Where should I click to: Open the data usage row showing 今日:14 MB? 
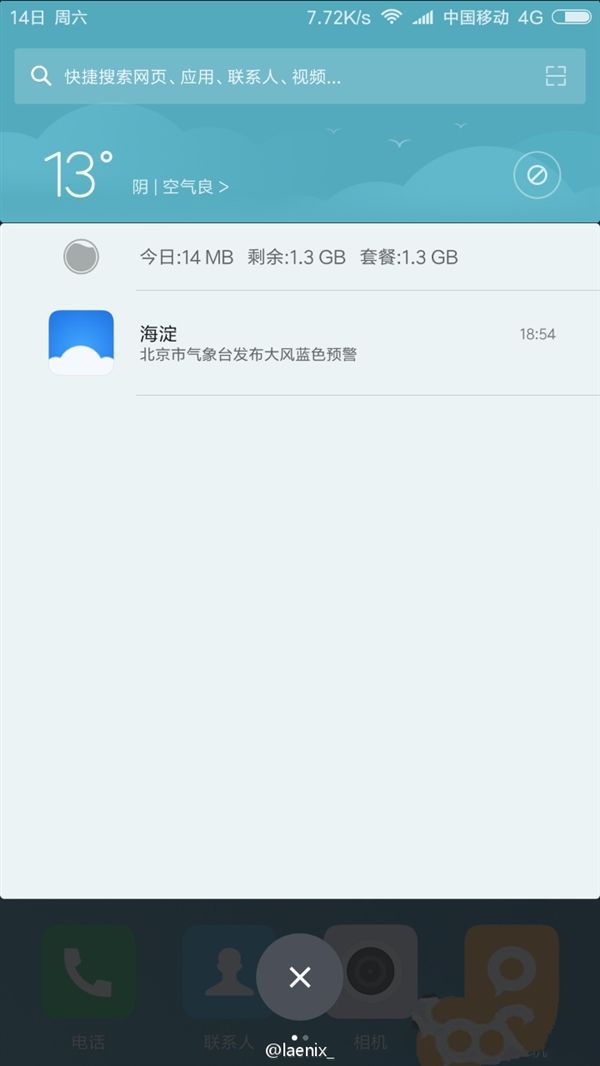click(x=298, y=257)
